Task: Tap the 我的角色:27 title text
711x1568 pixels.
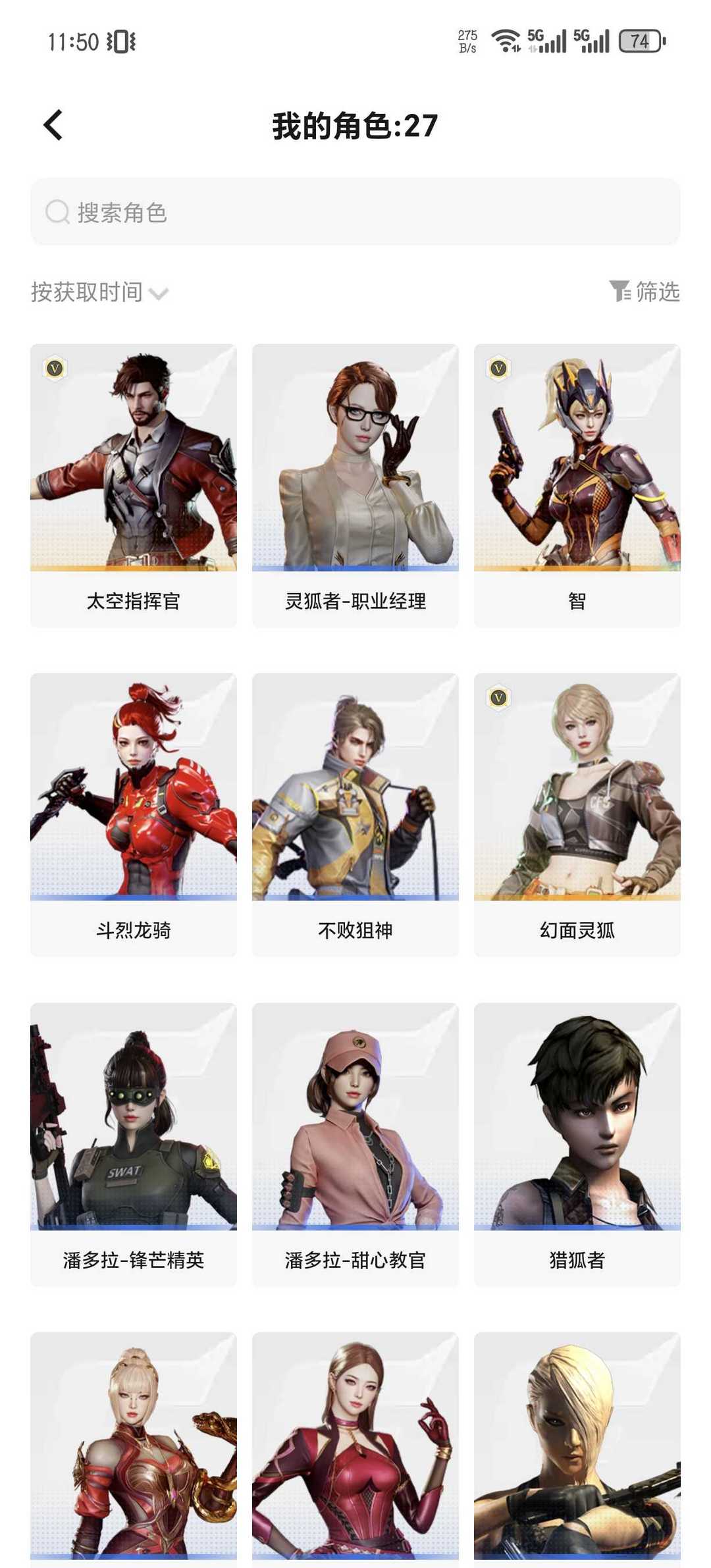Action: pos(355,125)
